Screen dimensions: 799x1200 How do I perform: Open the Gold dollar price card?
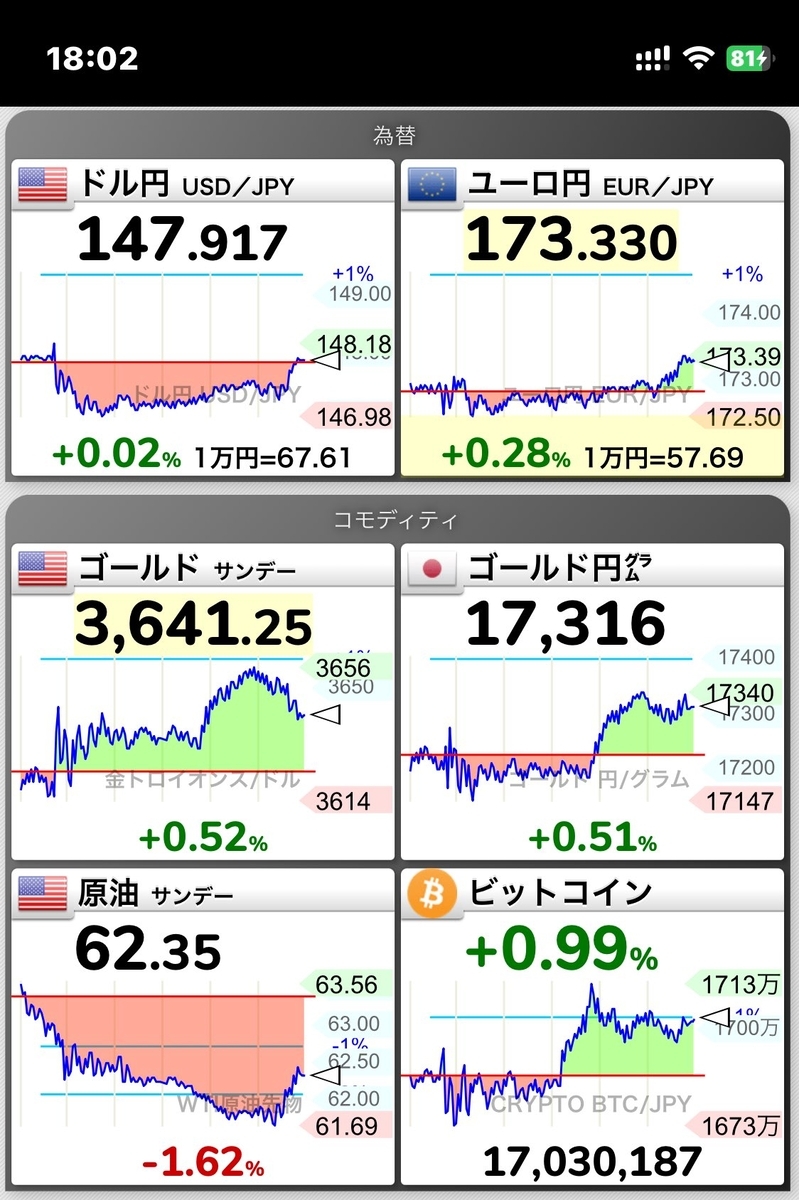click(x=203, y=702)
